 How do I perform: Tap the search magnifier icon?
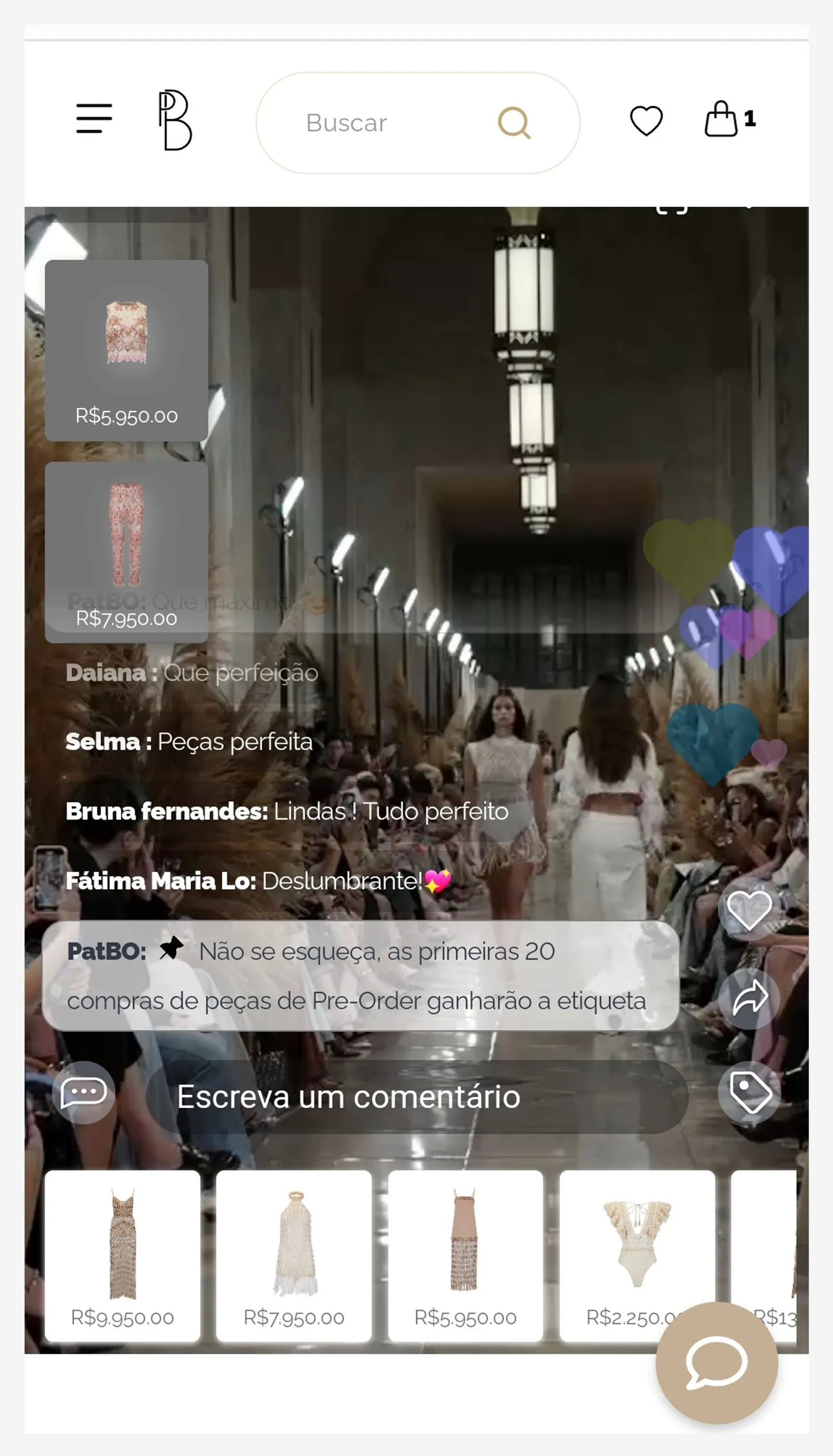[514, 123]
